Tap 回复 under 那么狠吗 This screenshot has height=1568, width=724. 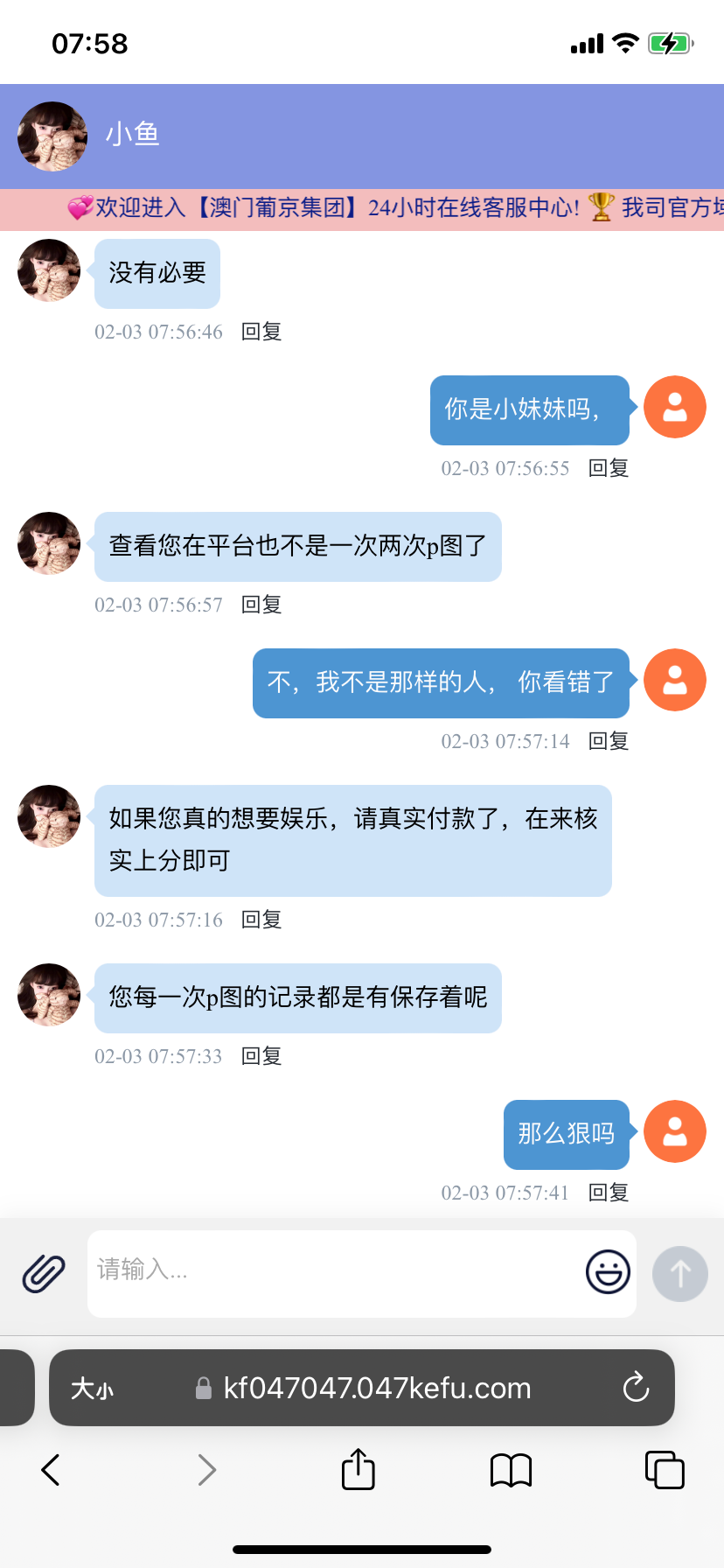pos(609,1193)
